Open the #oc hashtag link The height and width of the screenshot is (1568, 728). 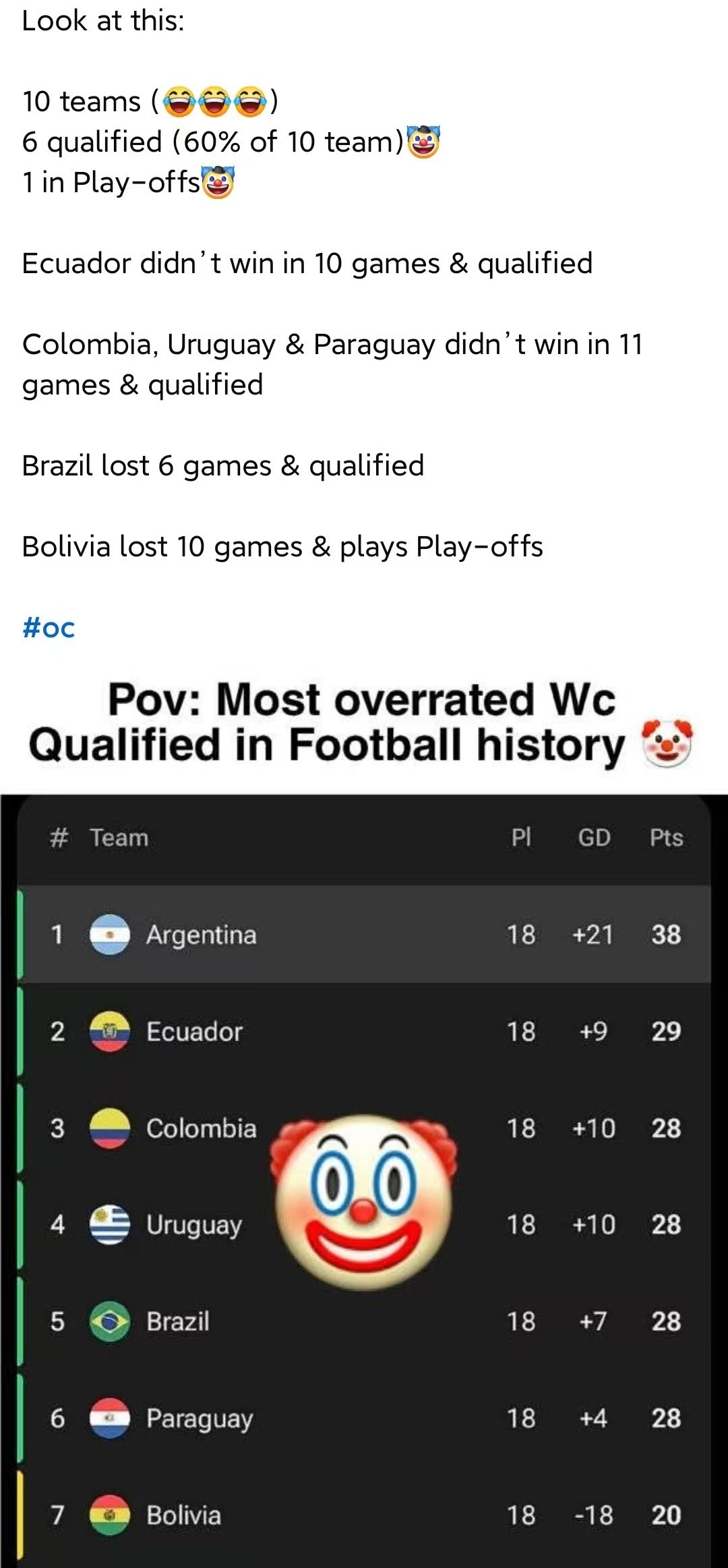click(x=48, y=628)
